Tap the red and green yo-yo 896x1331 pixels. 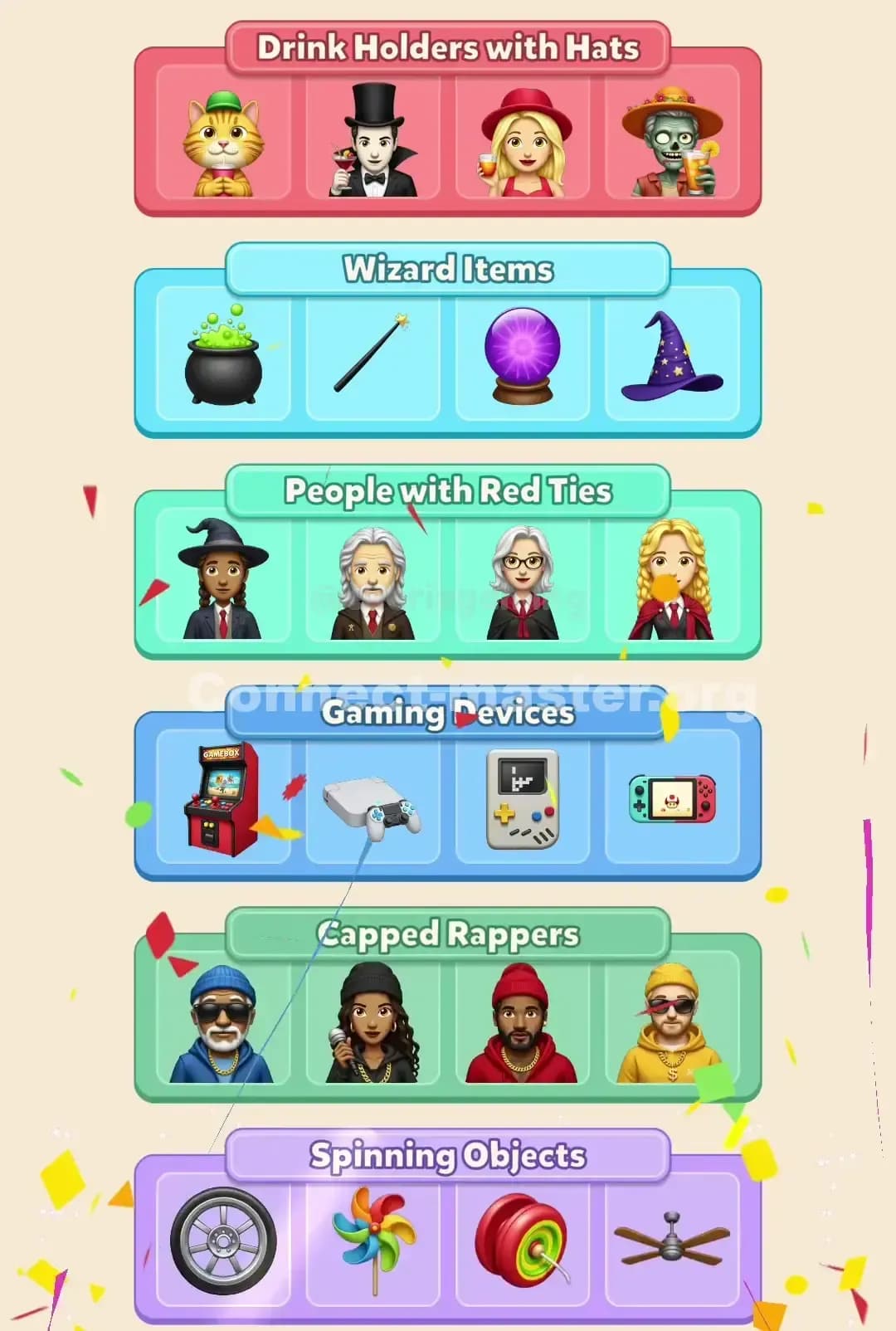[523, 1242]
